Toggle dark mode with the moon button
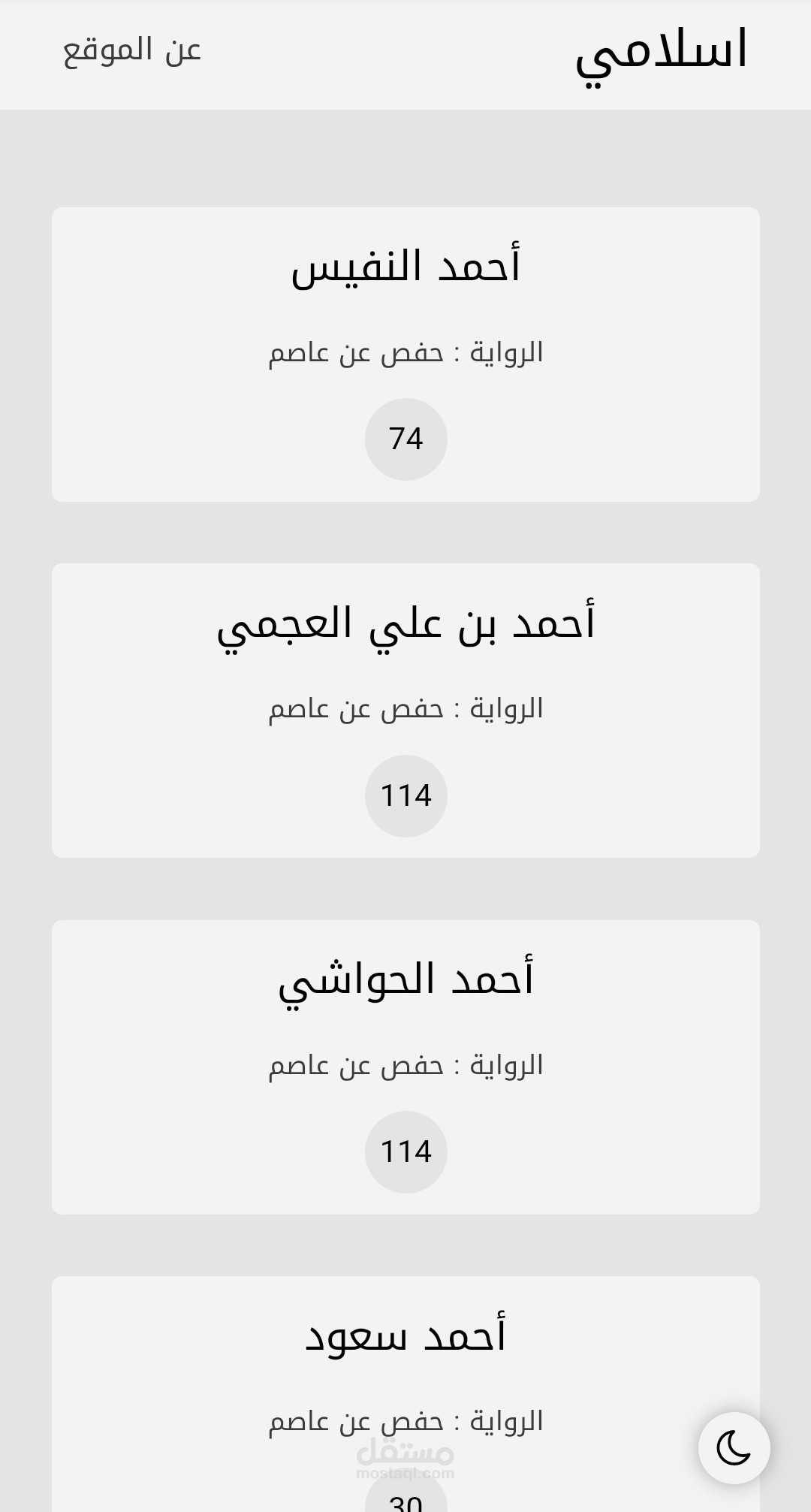The image size is (811, 1512). pos(734,1447)
